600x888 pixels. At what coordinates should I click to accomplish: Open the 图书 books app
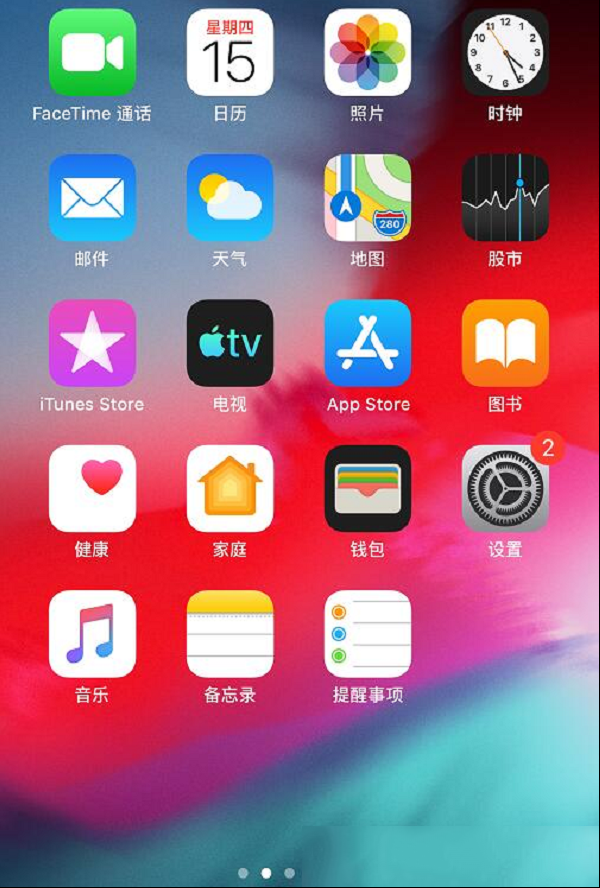point(505,343)
